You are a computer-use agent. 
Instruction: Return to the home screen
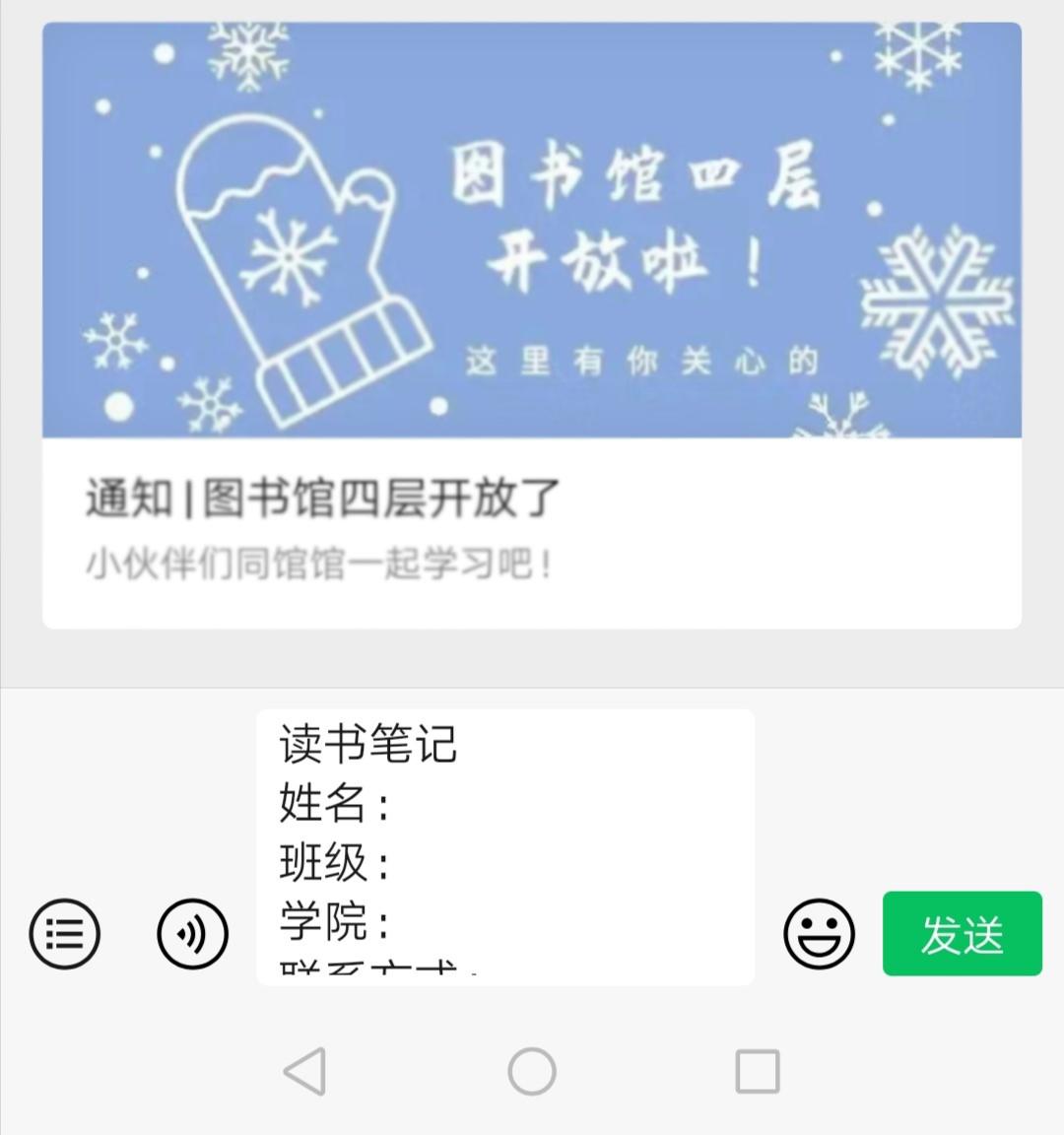532,1071
